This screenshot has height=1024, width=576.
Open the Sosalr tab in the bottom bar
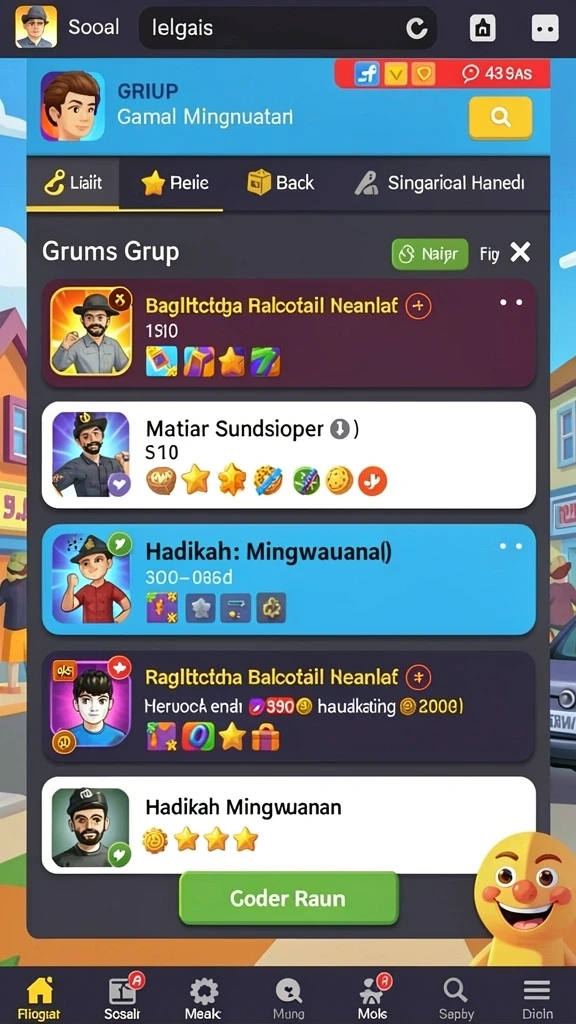[121, 998]
